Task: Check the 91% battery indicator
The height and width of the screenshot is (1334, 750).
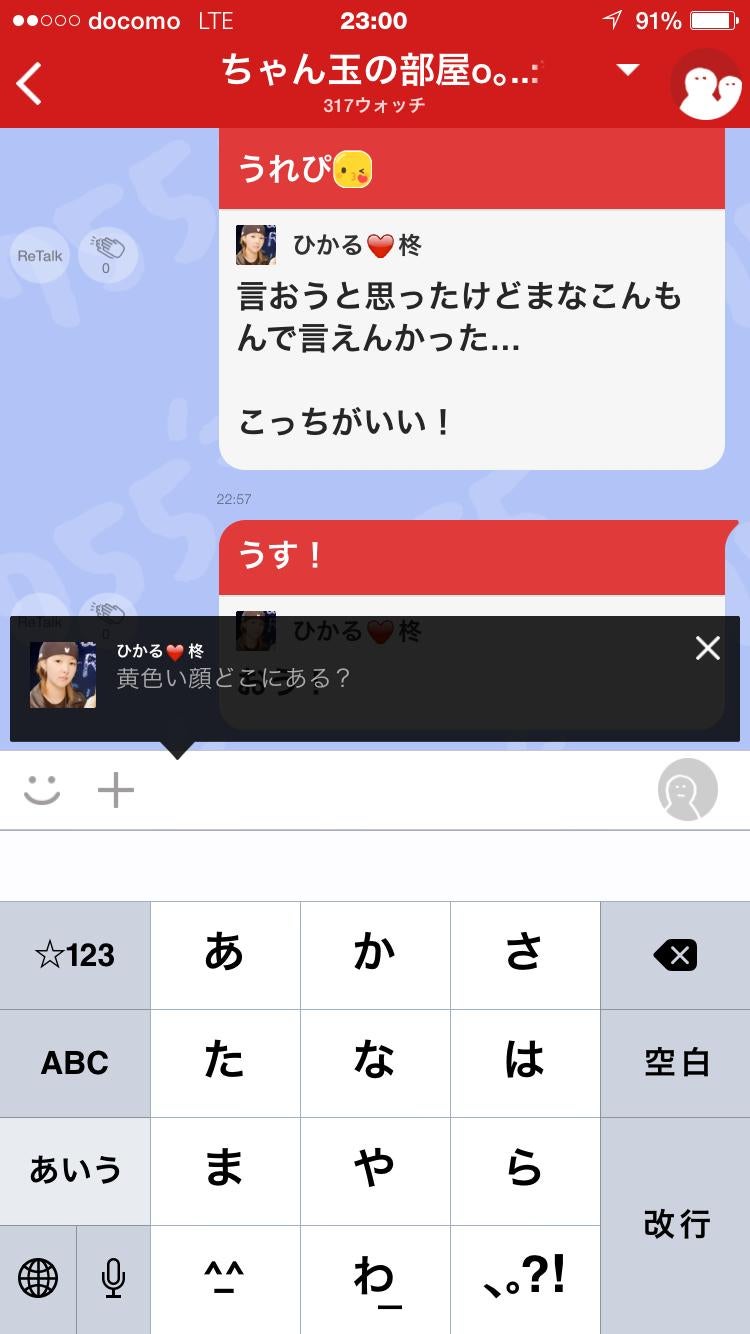Action: (662, 20)
